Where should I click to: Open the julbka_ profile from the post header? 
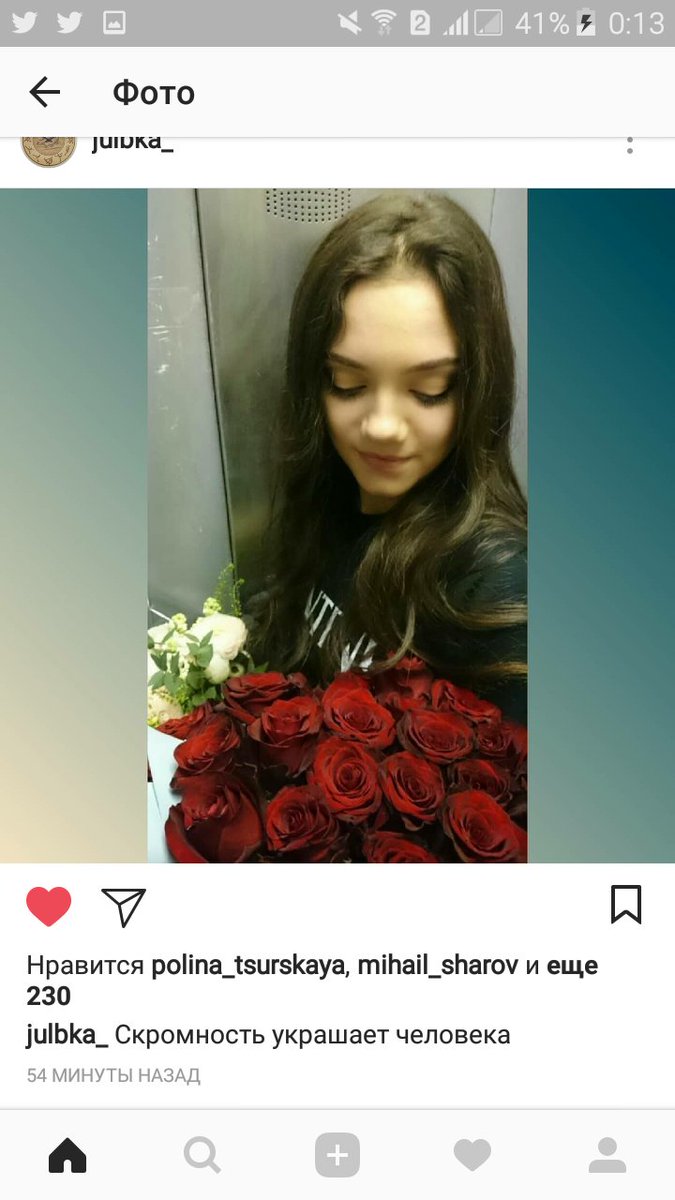(132, 142)
